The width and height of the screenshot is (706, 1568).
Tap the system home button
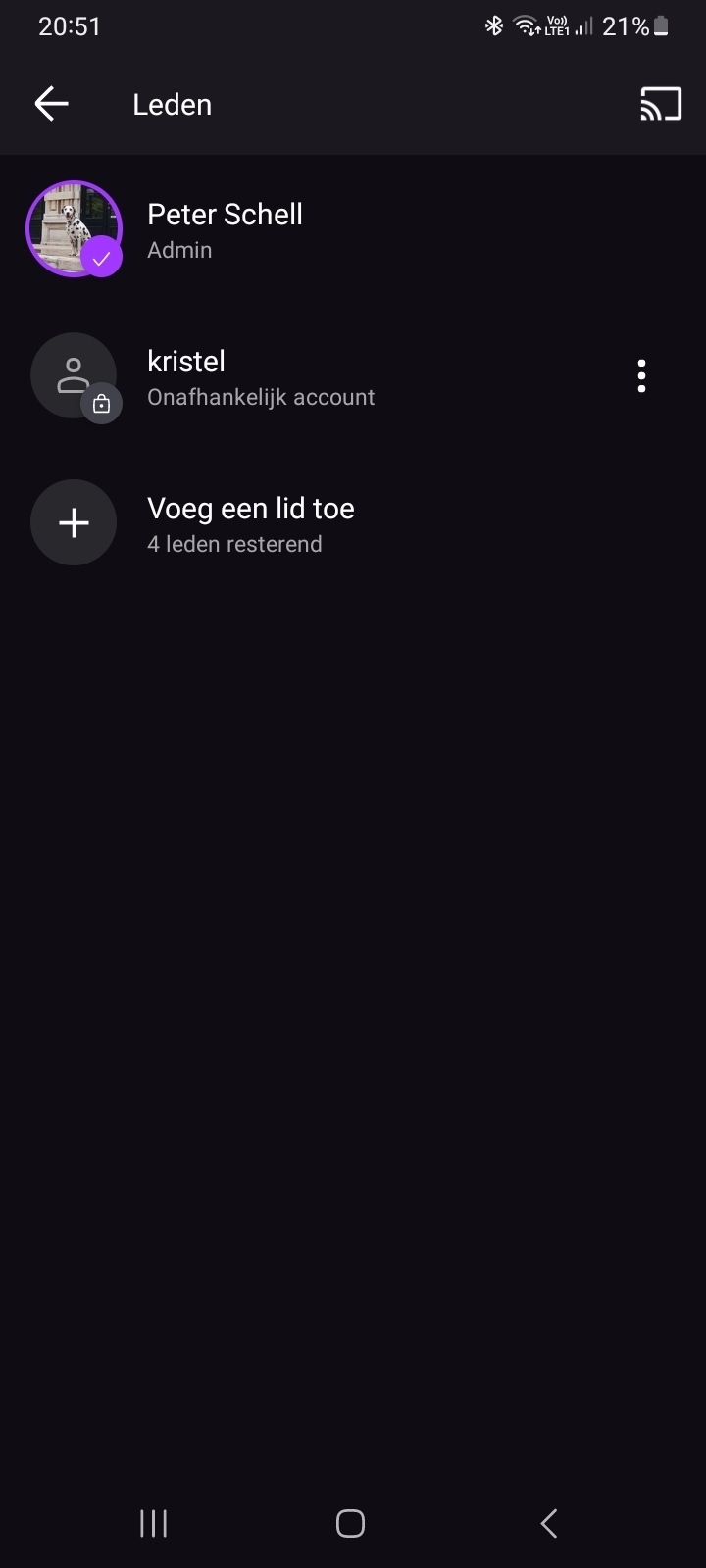tap(350, 1523)
